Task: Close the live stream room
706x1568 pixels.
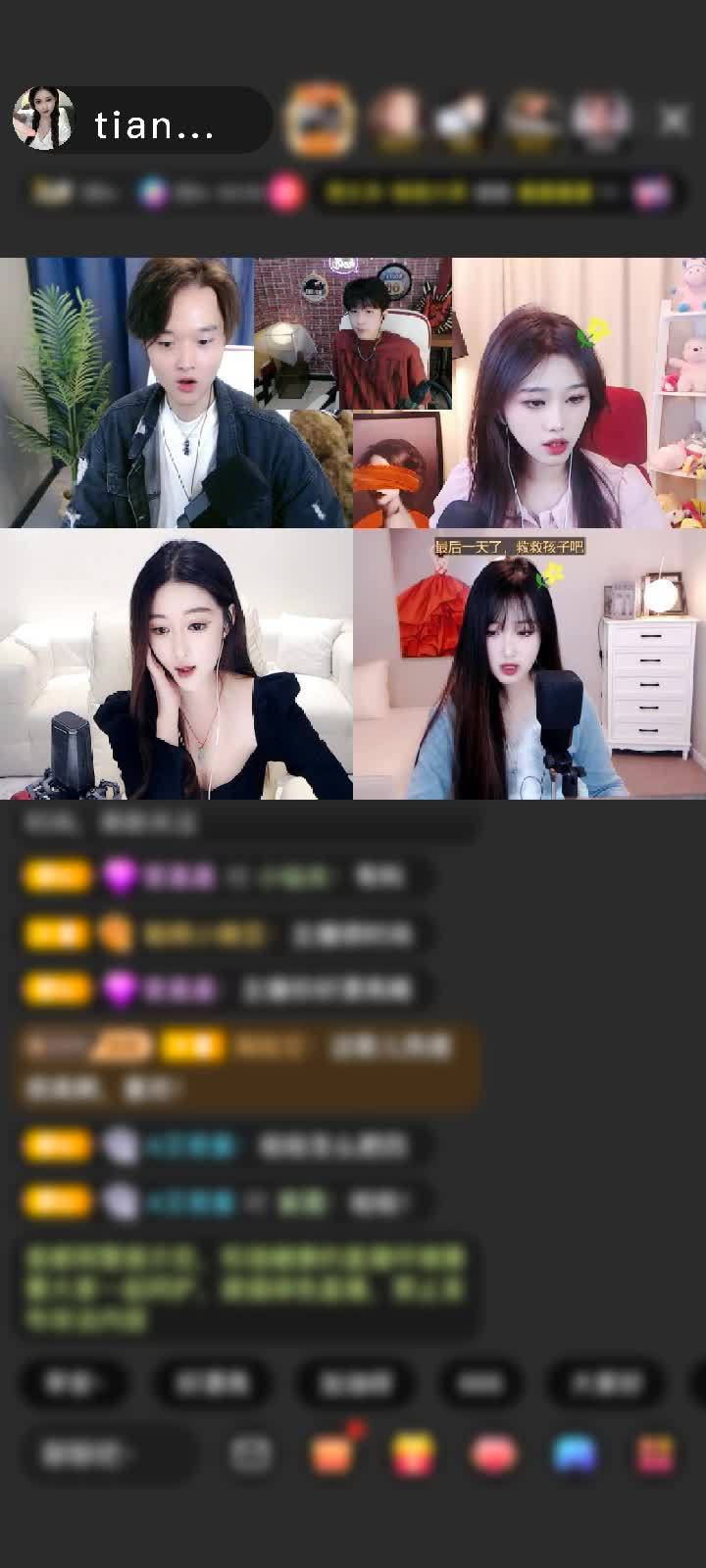Action: point(674,120)
